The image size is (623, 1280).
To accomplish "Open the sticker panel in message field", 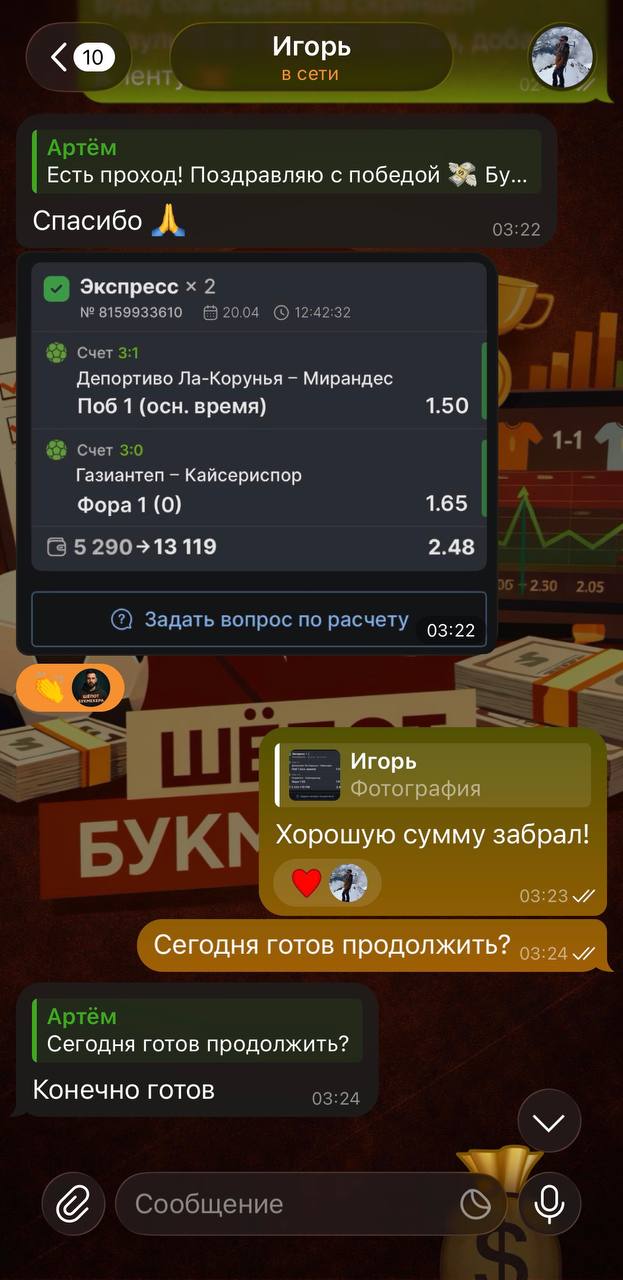I will pyautogui.click(x=475, y=1204).
